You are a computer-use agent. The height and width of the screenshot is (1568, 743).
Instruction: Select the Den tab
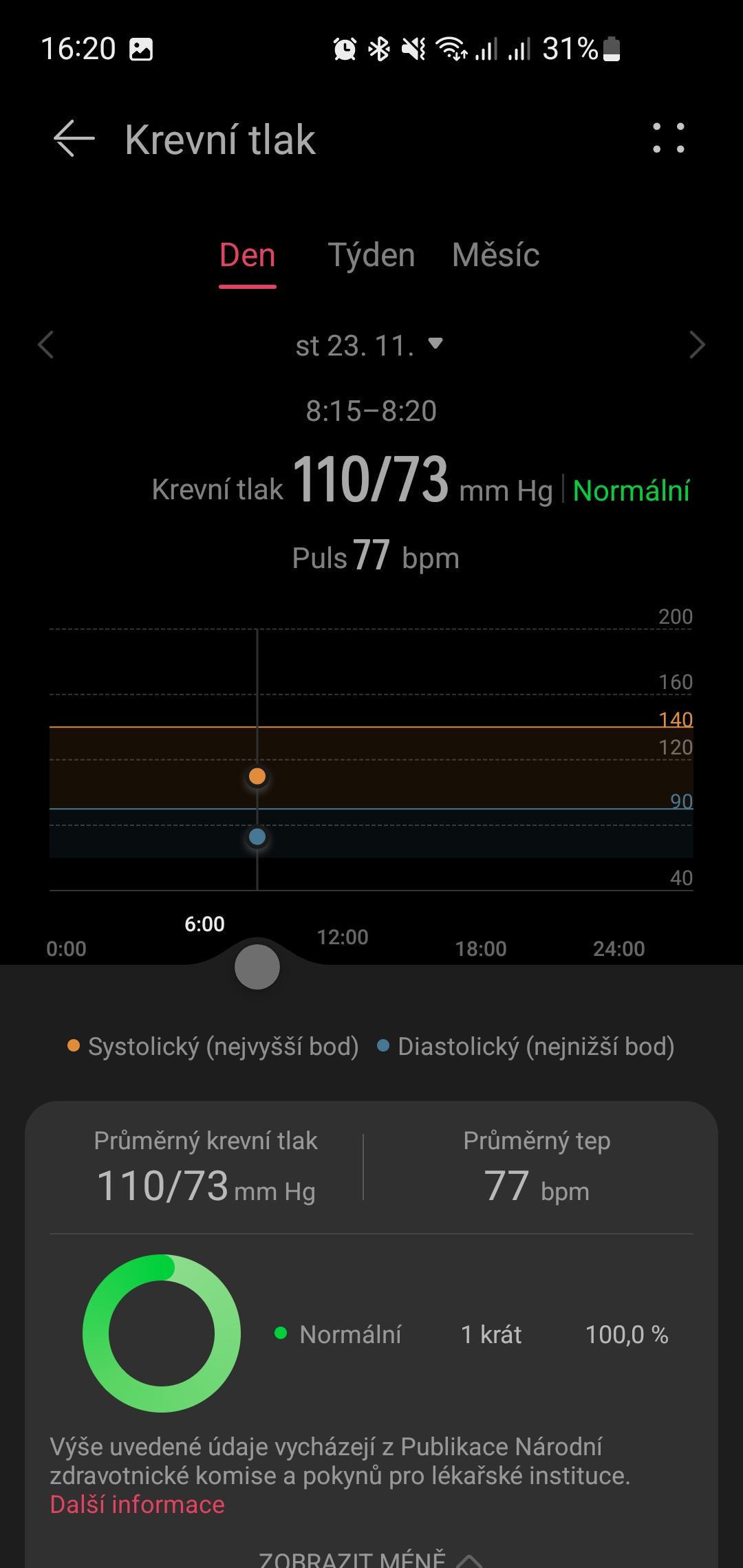[x=248, y=256]
